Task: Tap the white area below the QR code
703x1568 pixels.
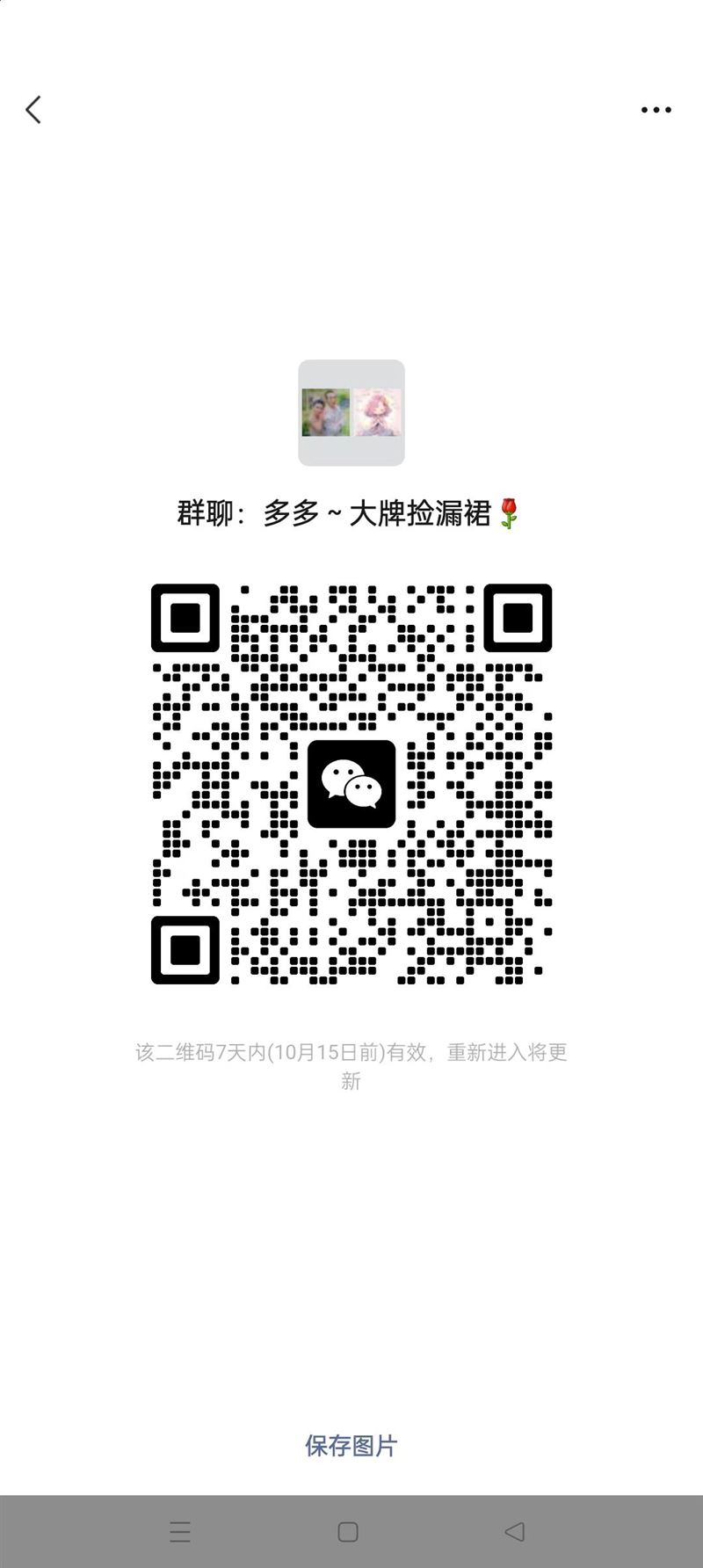Action: click(x=351, y=1230)
